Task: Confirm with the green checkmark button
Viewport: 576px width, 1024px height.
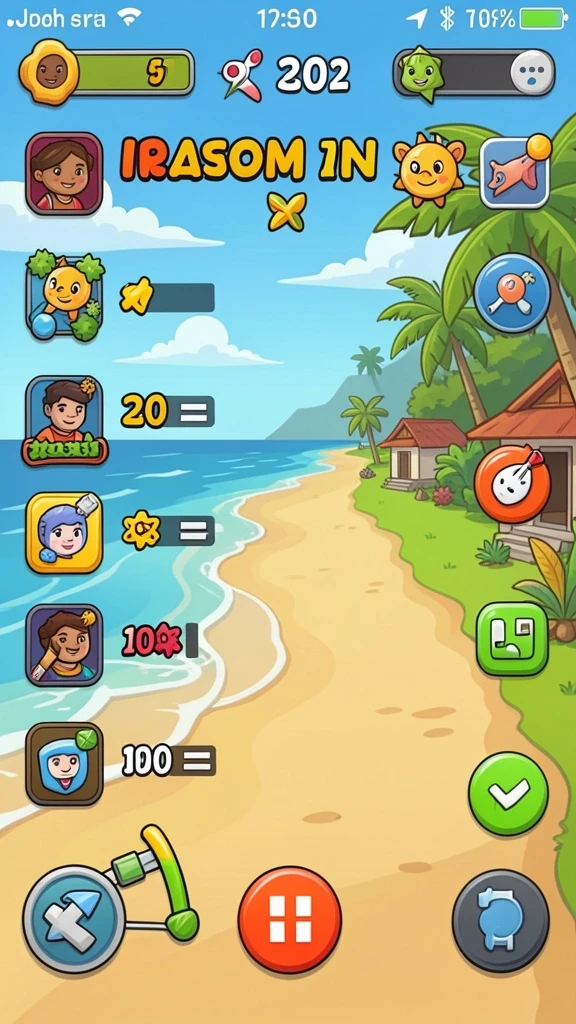Action: [x=508, y=793]
